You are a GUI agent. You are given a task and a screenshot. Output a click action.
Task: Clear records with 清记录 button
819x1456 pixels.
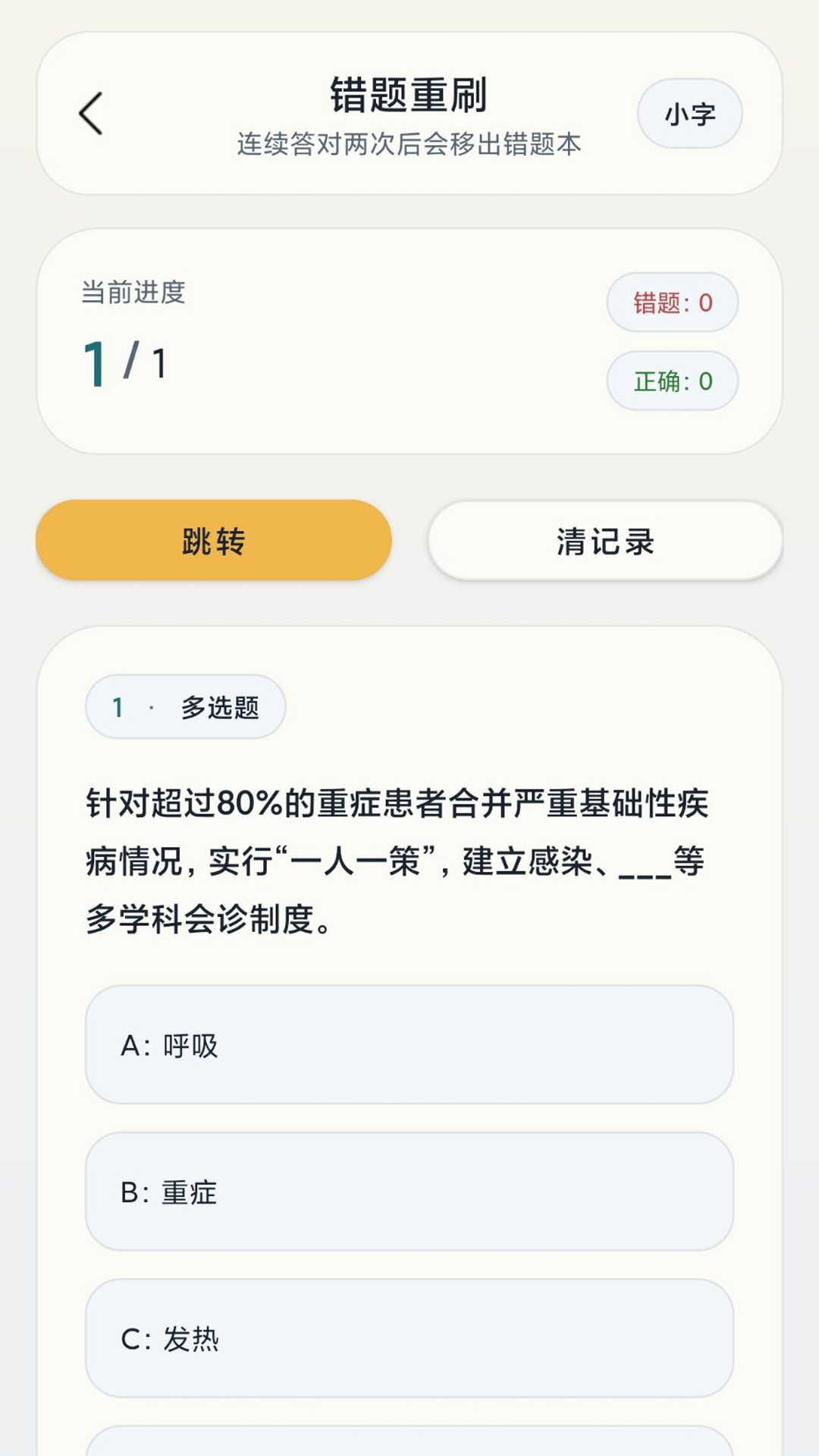tap(605, 541)
